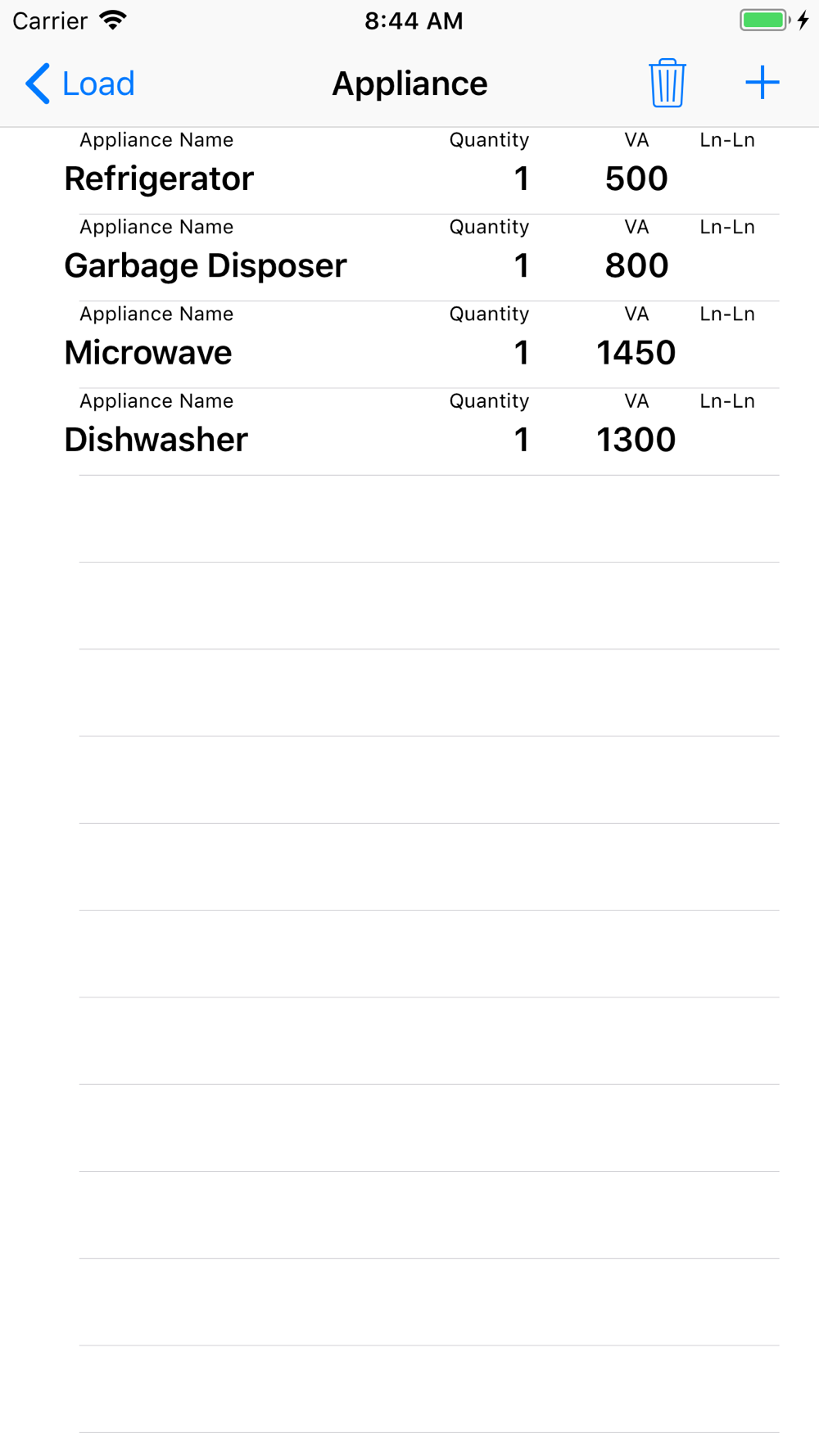The image size is (819, 1456).
Task: Select the Garbage Disposer entry
Action: pos(409,257)
